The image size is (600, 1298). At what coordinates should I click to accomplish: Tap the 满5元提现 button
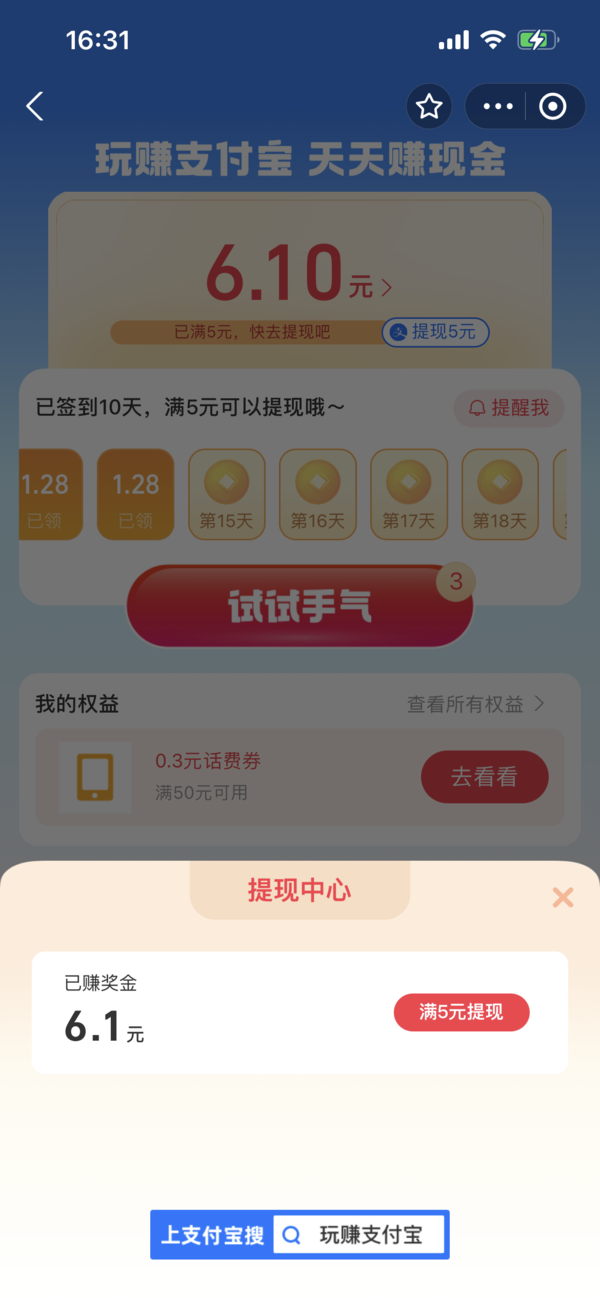pyautogui.click(x=461, y=1013)
